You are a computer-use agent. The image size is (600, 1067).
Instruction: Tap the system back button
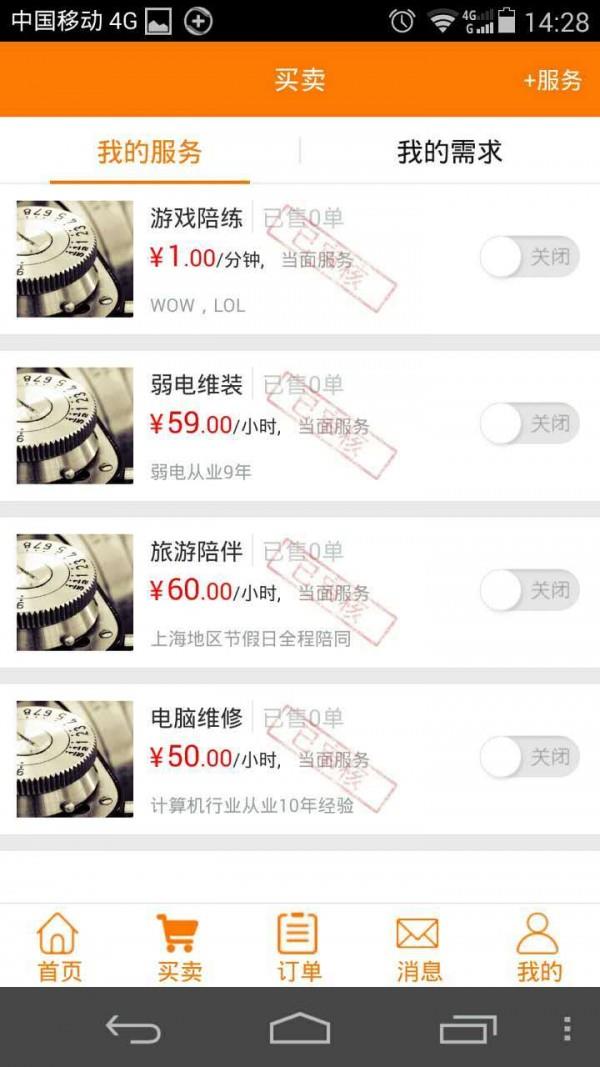[x=133, y=1028]
